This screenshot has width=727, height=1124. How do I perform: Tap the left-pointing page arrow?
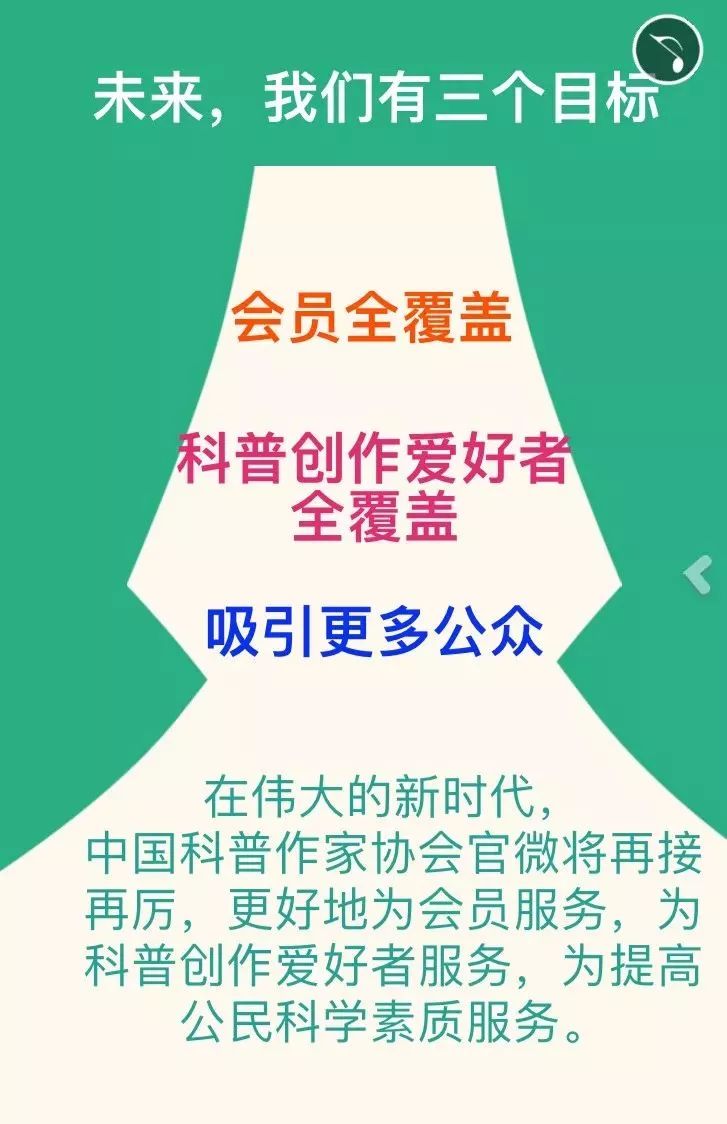click(x=697, y=575)
